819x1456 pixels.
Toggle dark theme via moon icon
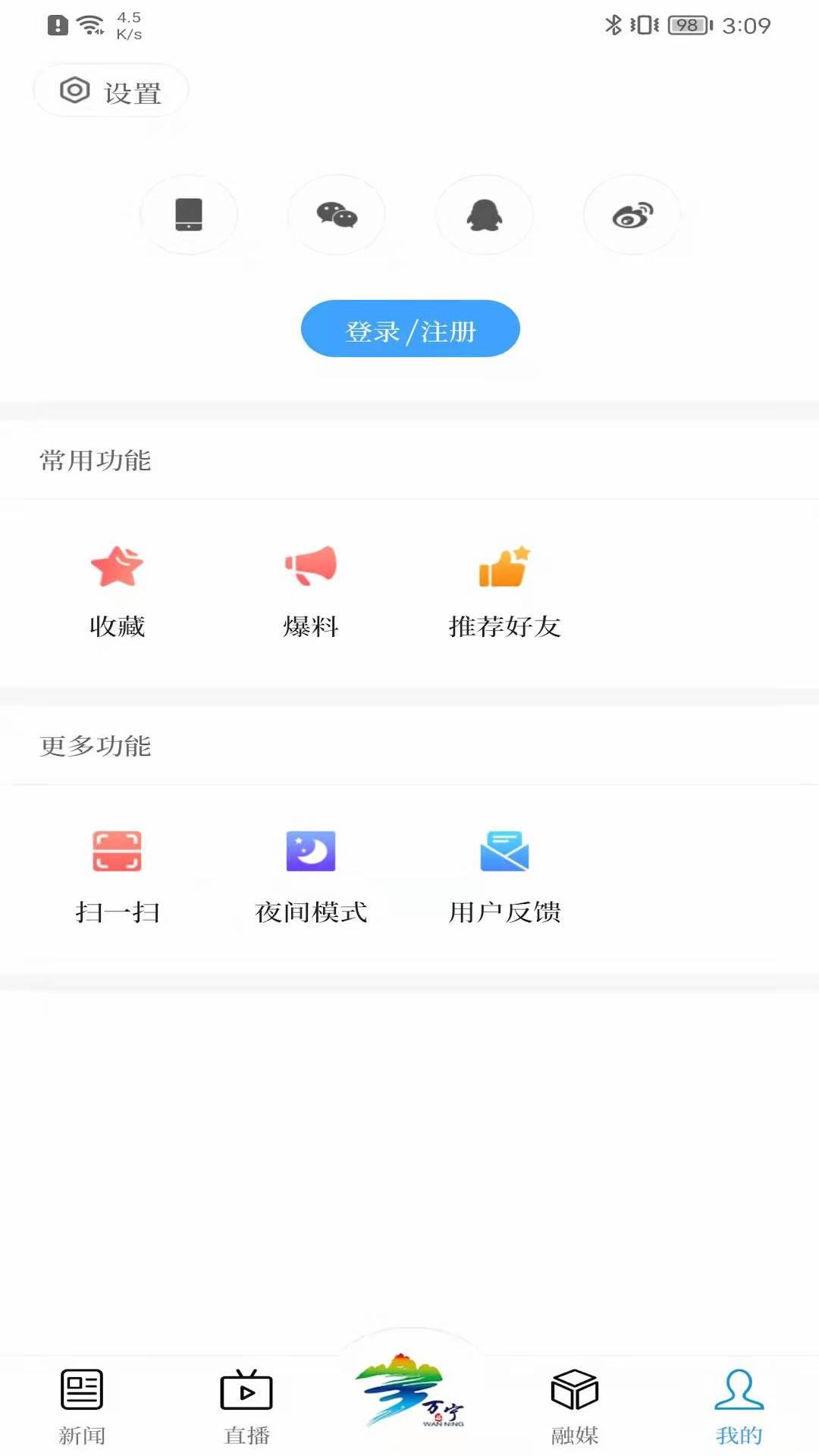(x=312, y=851)
